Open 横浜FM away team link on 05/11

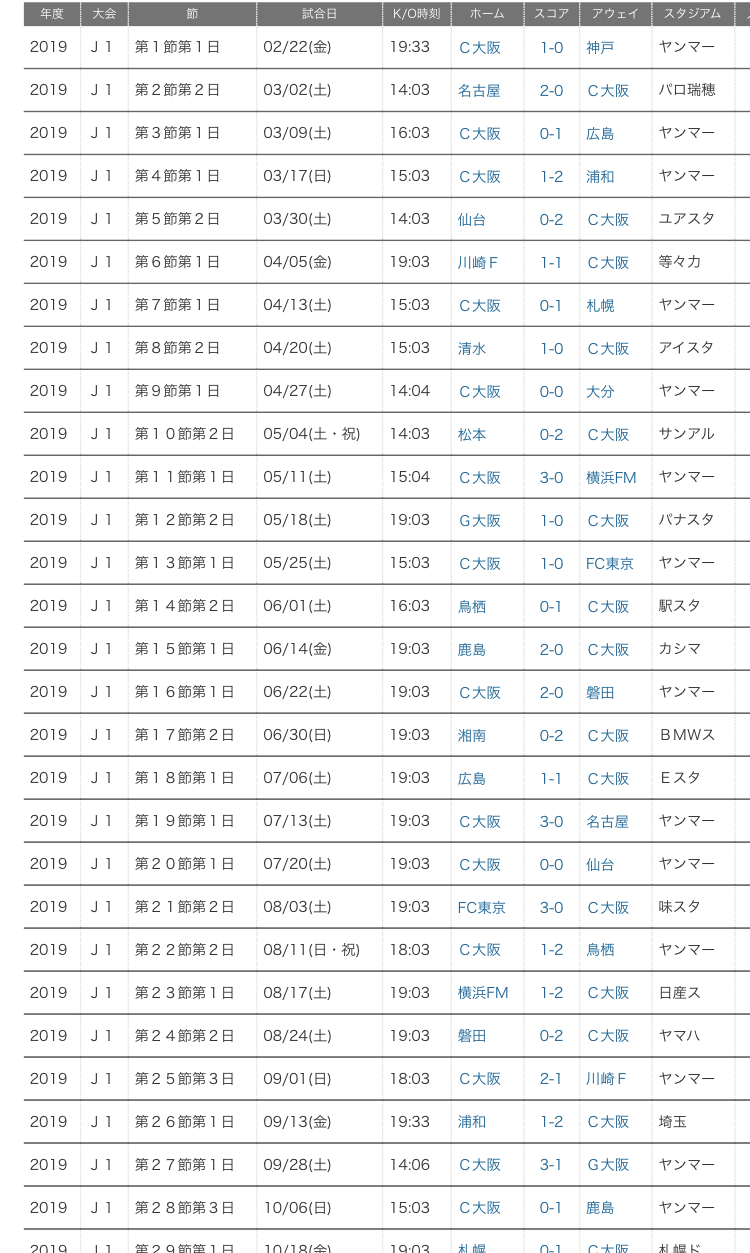pyautogui.click(x=611, y=478)
